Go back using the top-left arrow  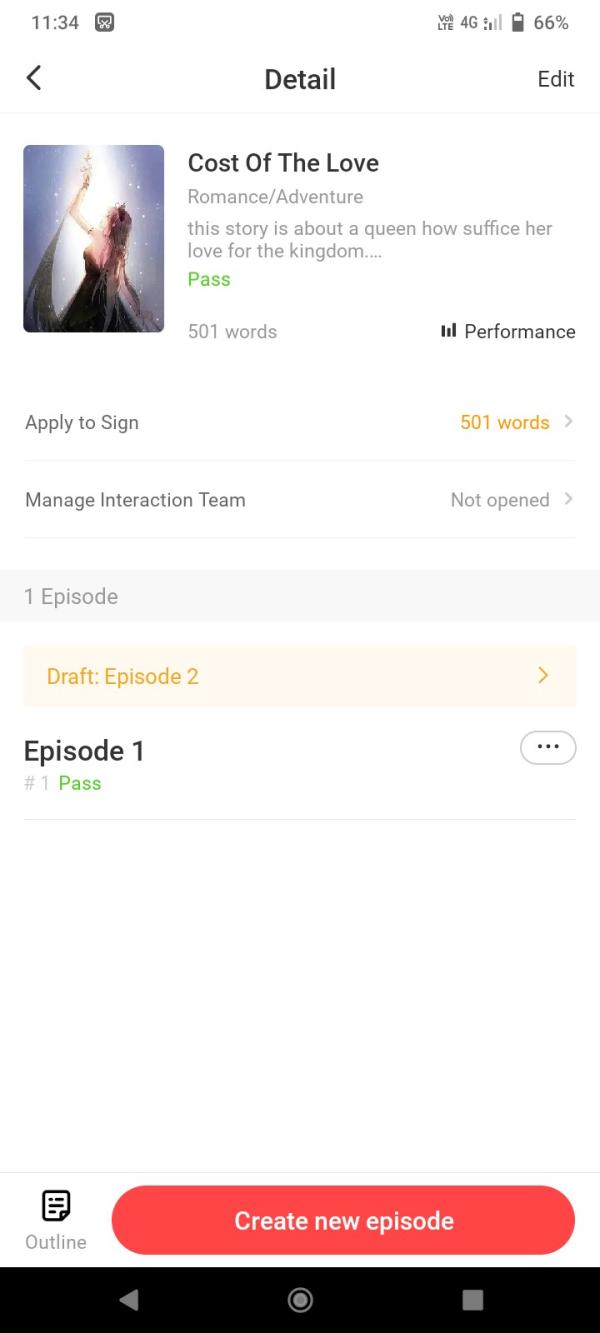coord(34,78)
